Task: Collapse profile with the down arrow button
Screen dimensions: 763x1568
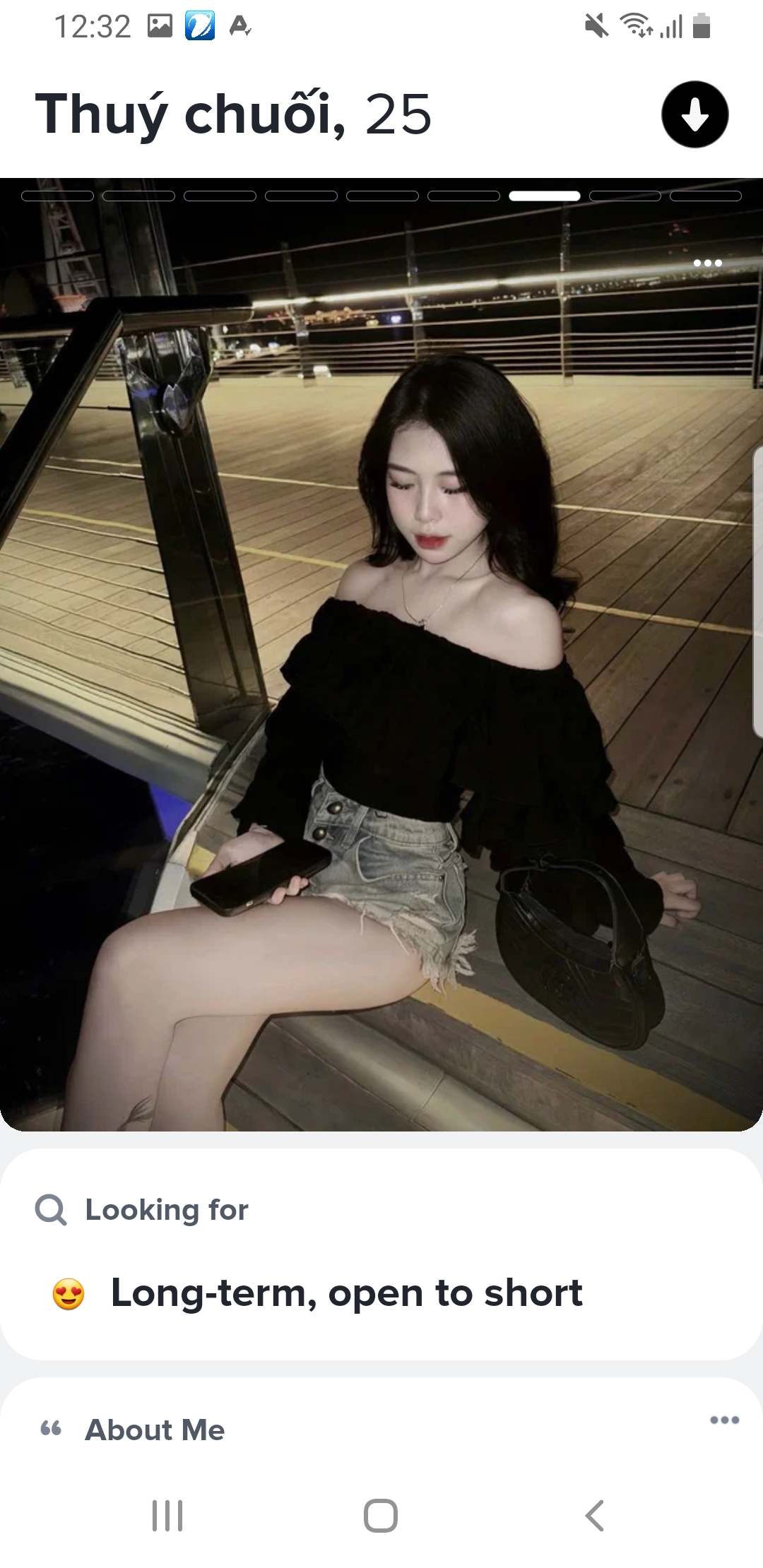Action: (694, 114)
